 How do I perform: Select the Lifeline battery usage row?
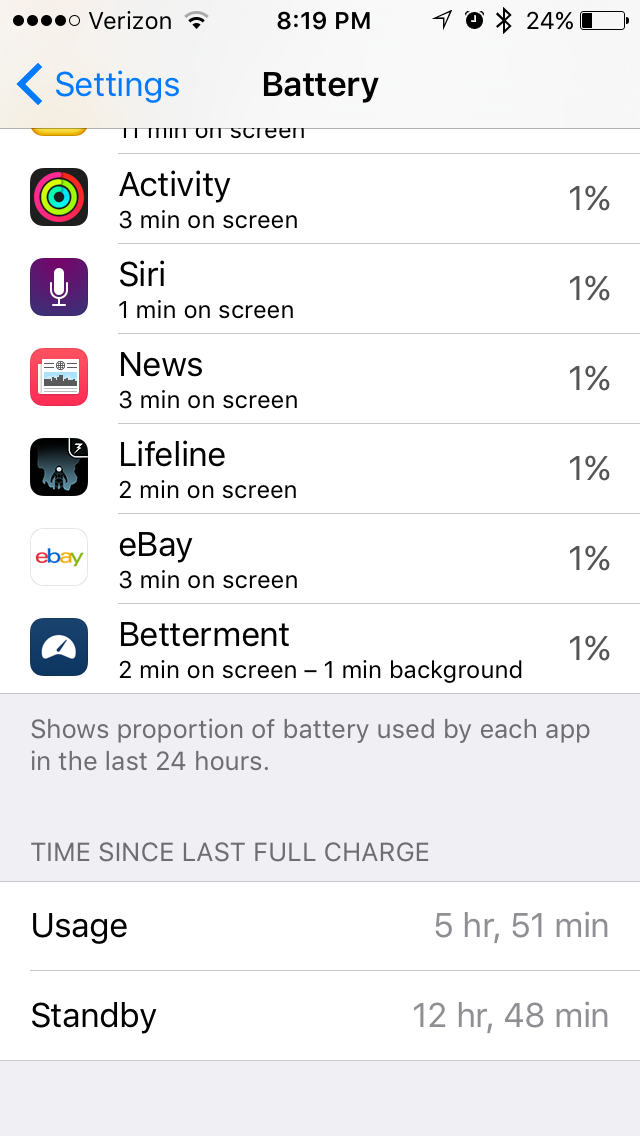click(x=320, y=468)
